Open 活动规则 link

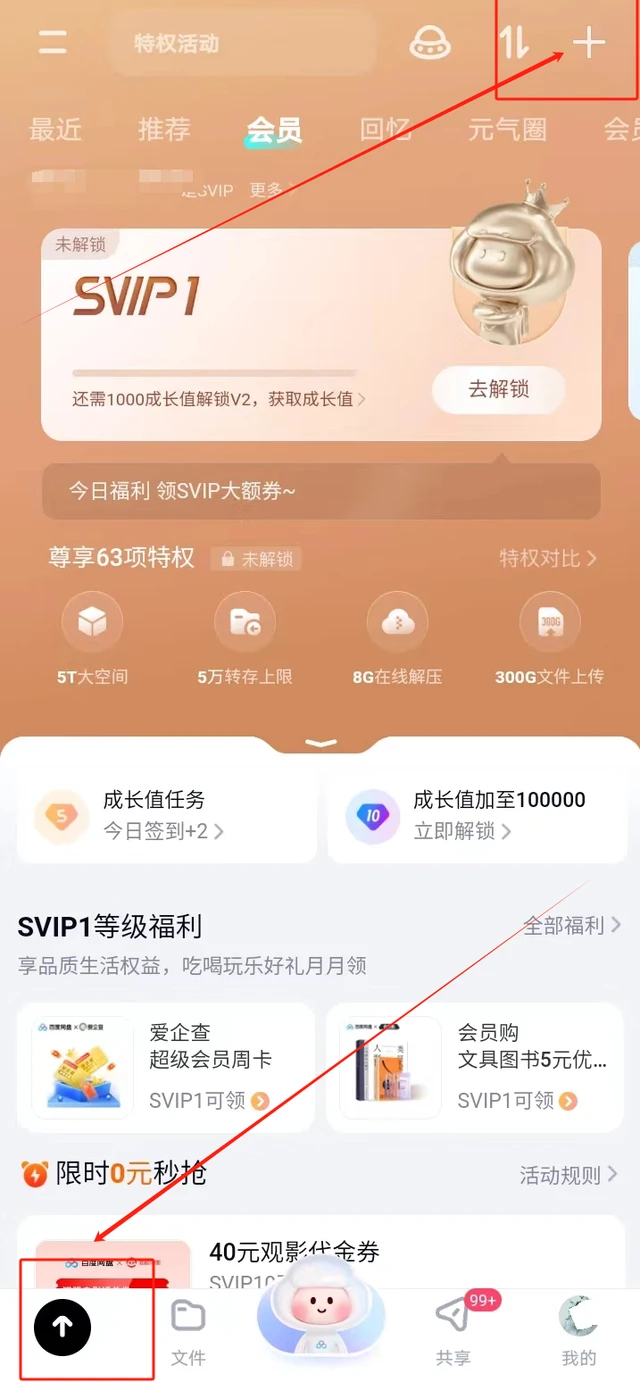pos(568,1174)
